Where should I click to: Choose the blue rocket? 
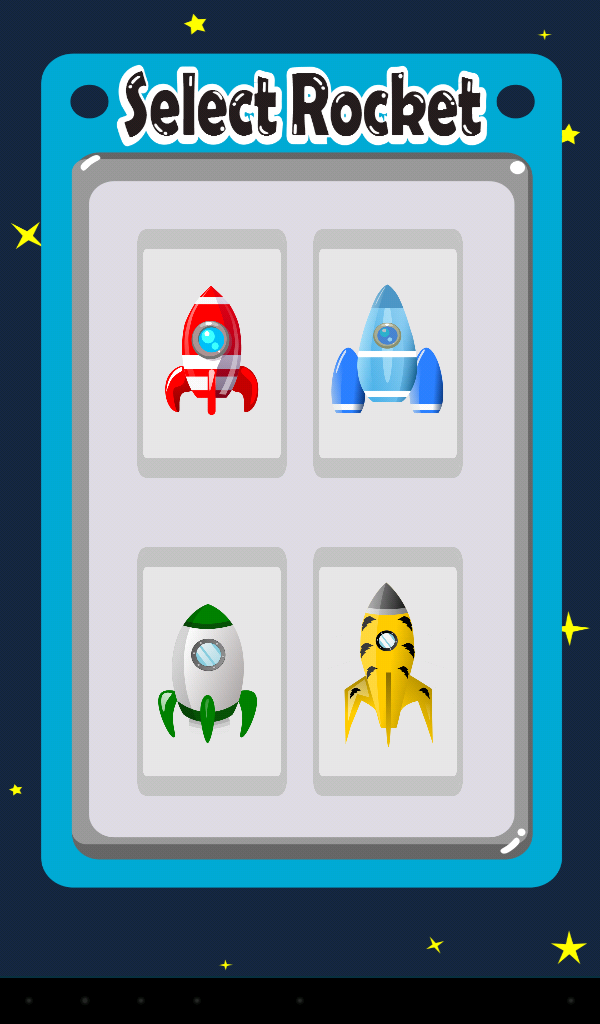pyautogui.click(x=388, y=352)
